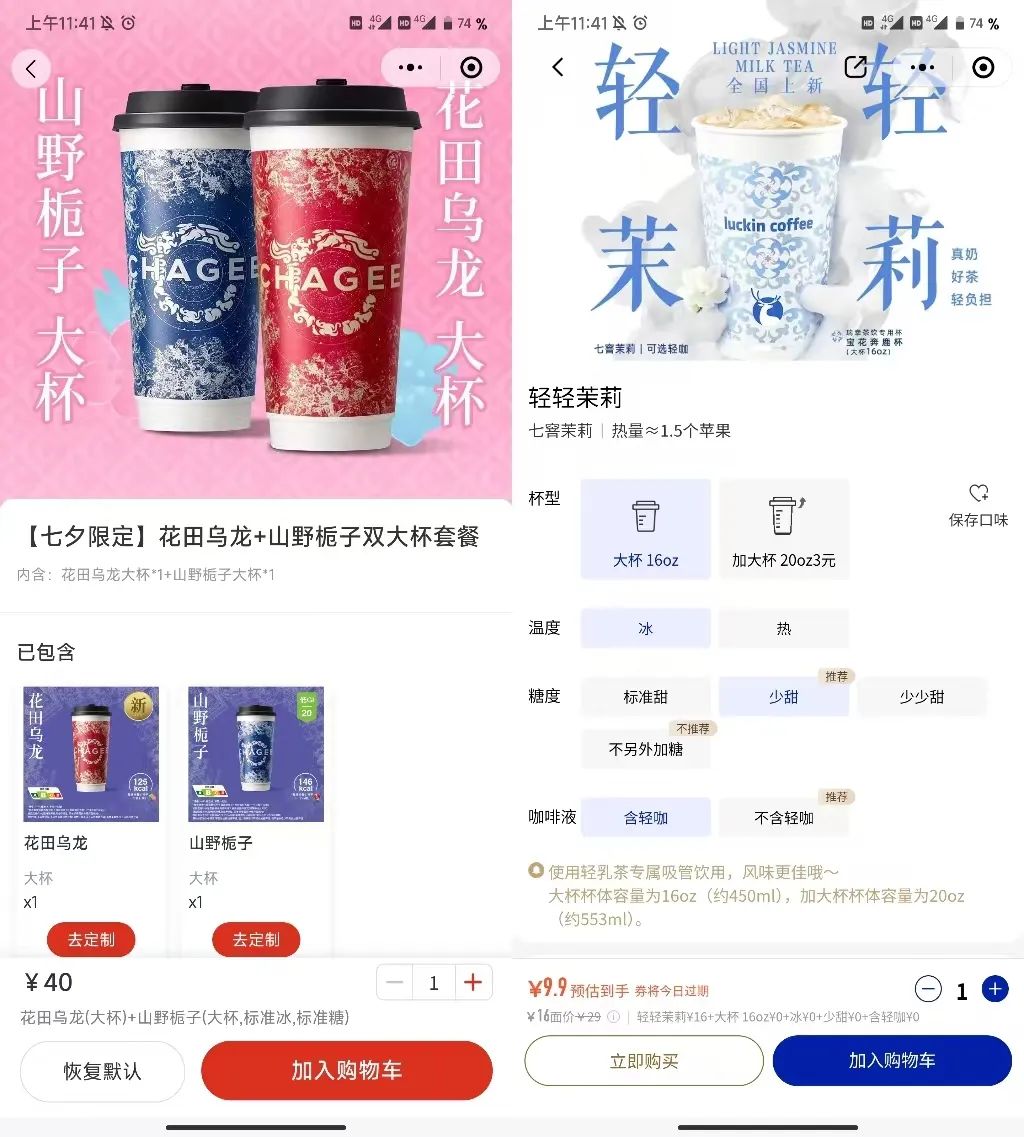This screenshot has width=1024, height=1137.
Task: Set sweetness to 标准甜
Action: click(x=646, y=697)
